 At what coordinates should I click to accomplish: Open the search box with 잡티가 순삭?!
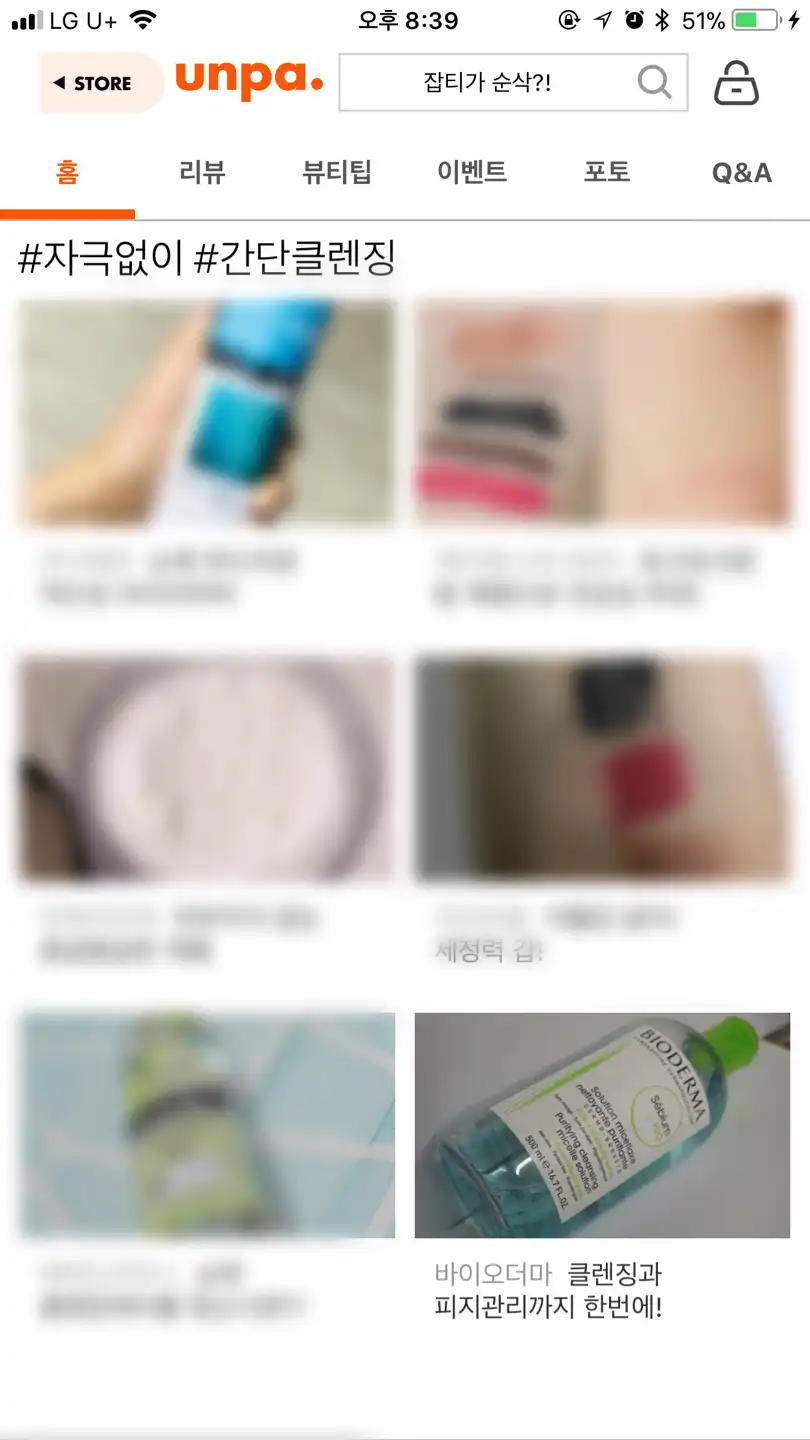click(x=487, y=83)
